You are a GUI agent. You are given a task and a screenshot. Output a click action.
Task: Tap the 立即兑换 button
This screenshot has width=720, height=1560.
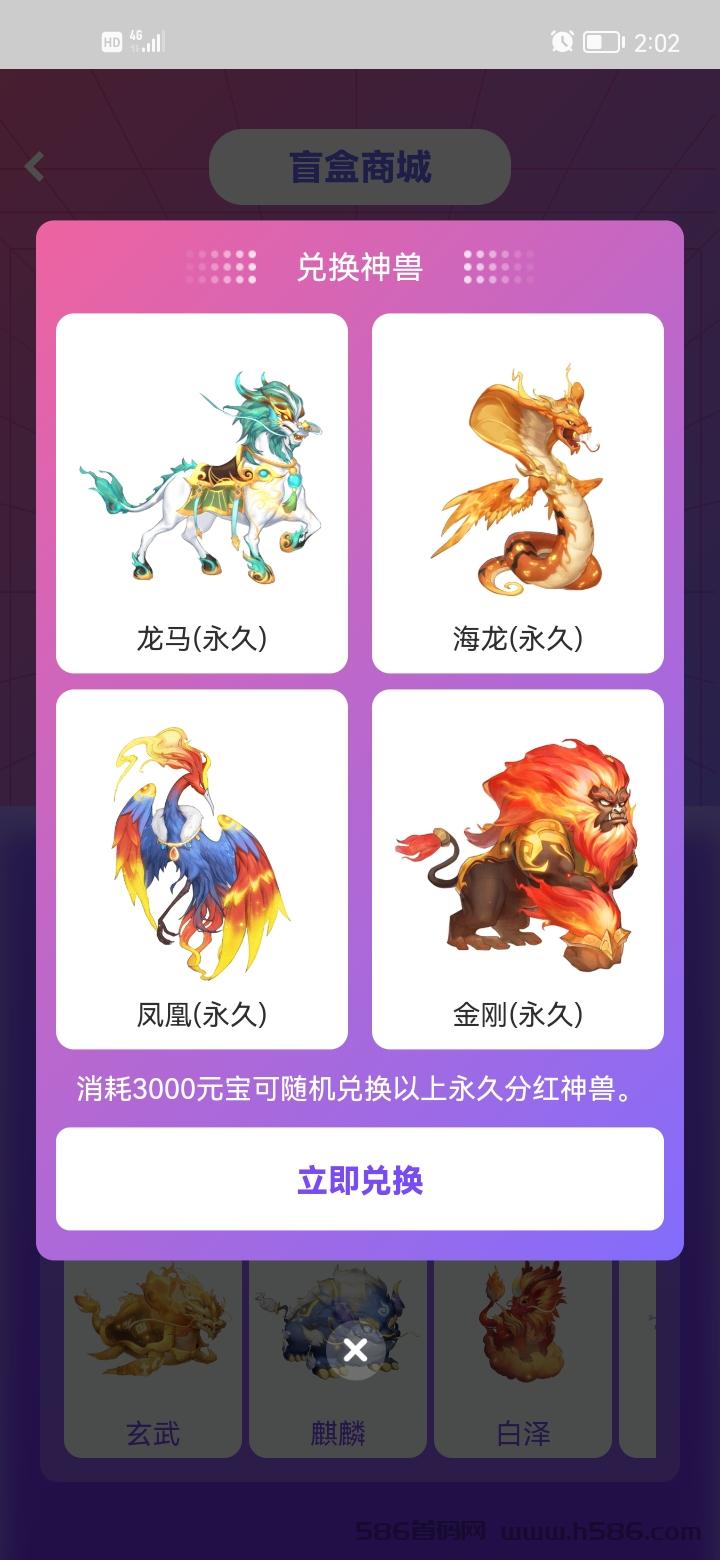(360, 1179)
